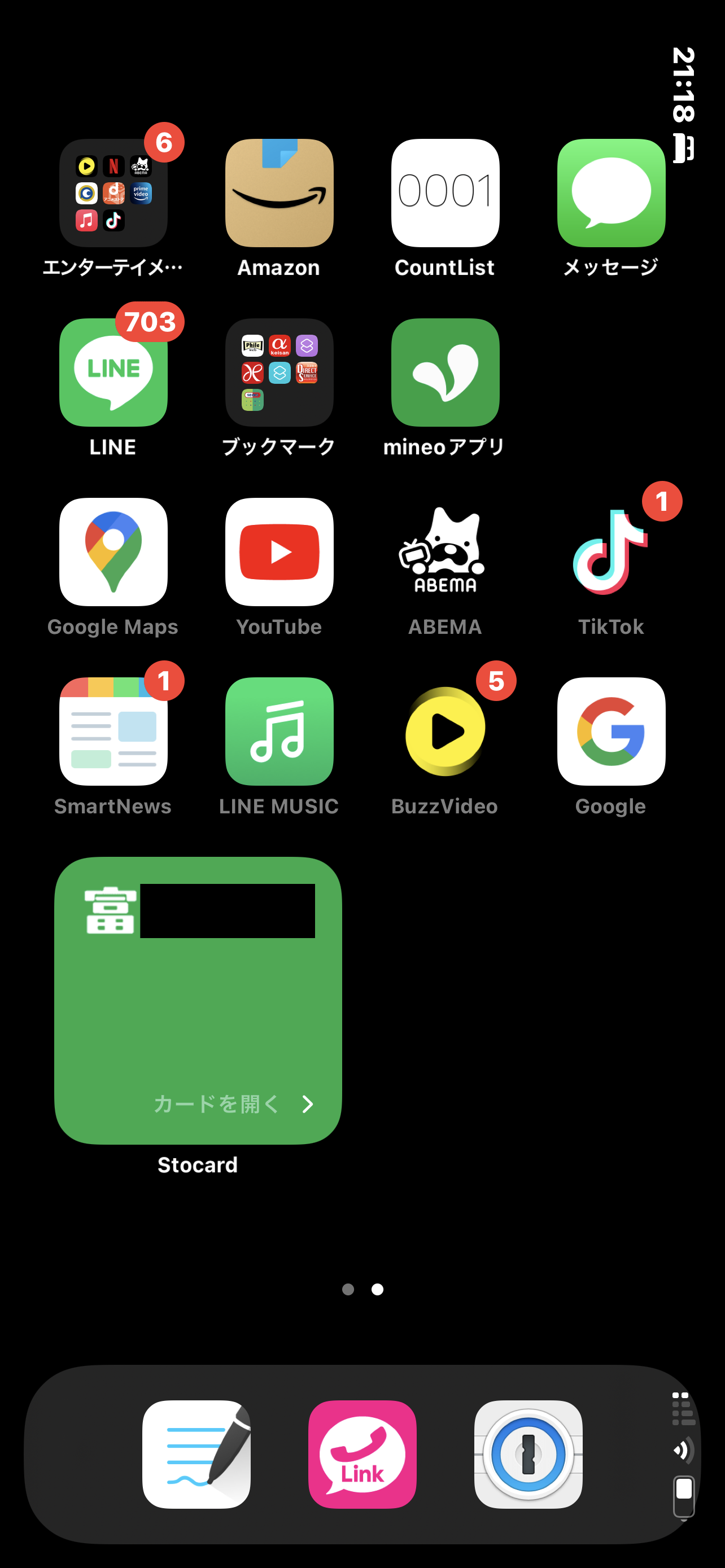
Task: Open the handwriting notes app in dock
Action: (x=196, y=1454)
